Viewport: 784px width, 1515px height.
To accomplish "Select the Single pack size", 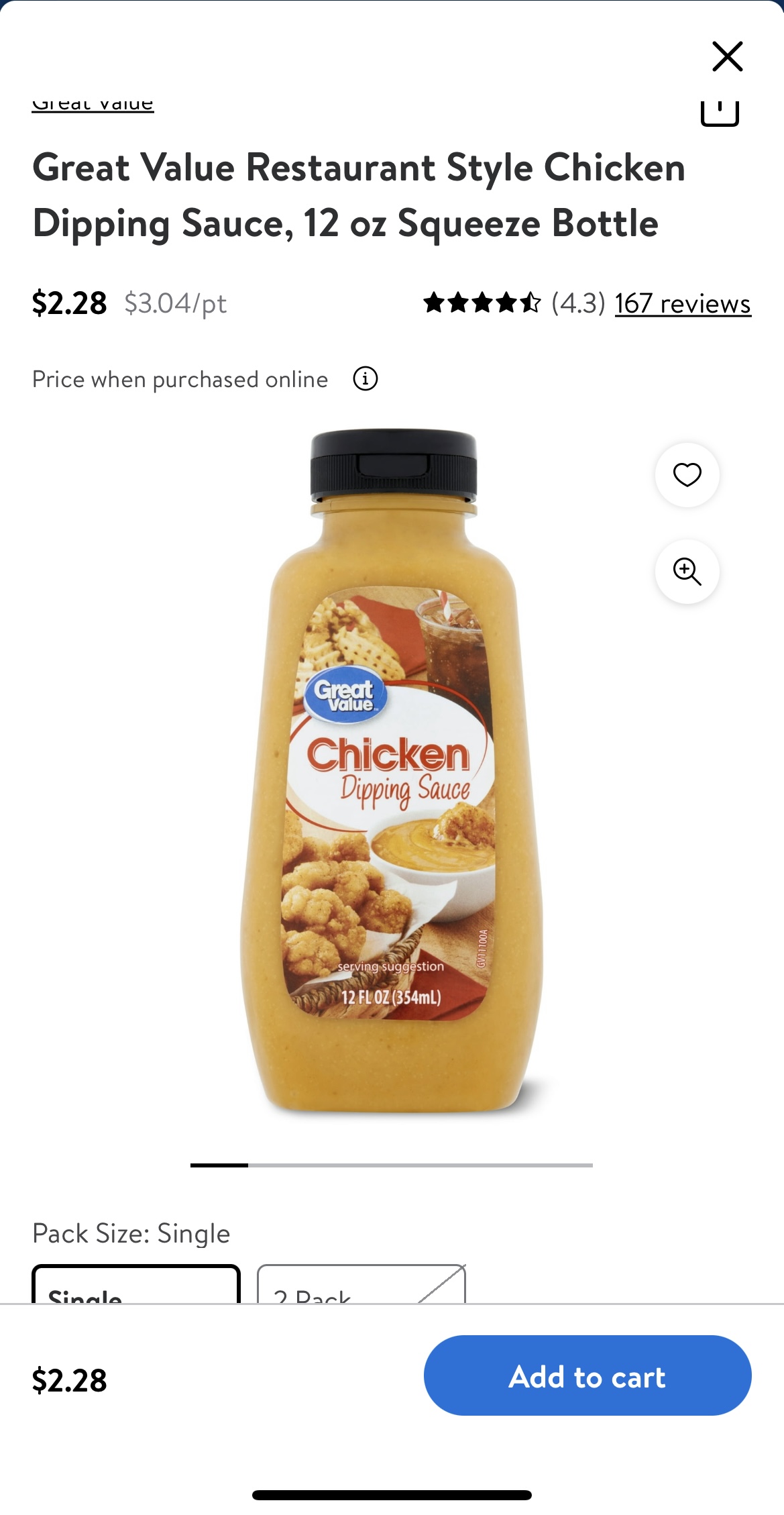I will click(136, 1286).
